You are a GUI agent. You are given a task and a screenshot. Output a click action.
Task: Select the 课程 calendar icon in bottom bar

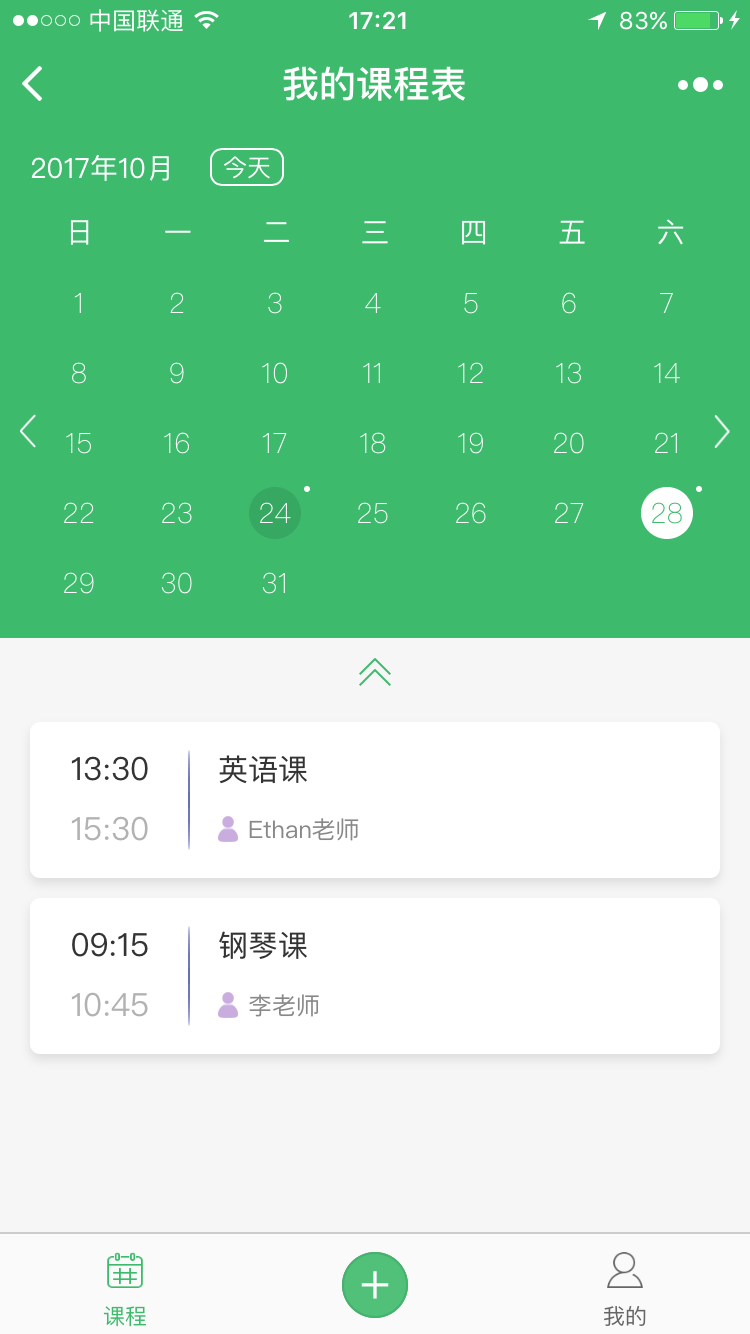click(x=124, y=1270)
